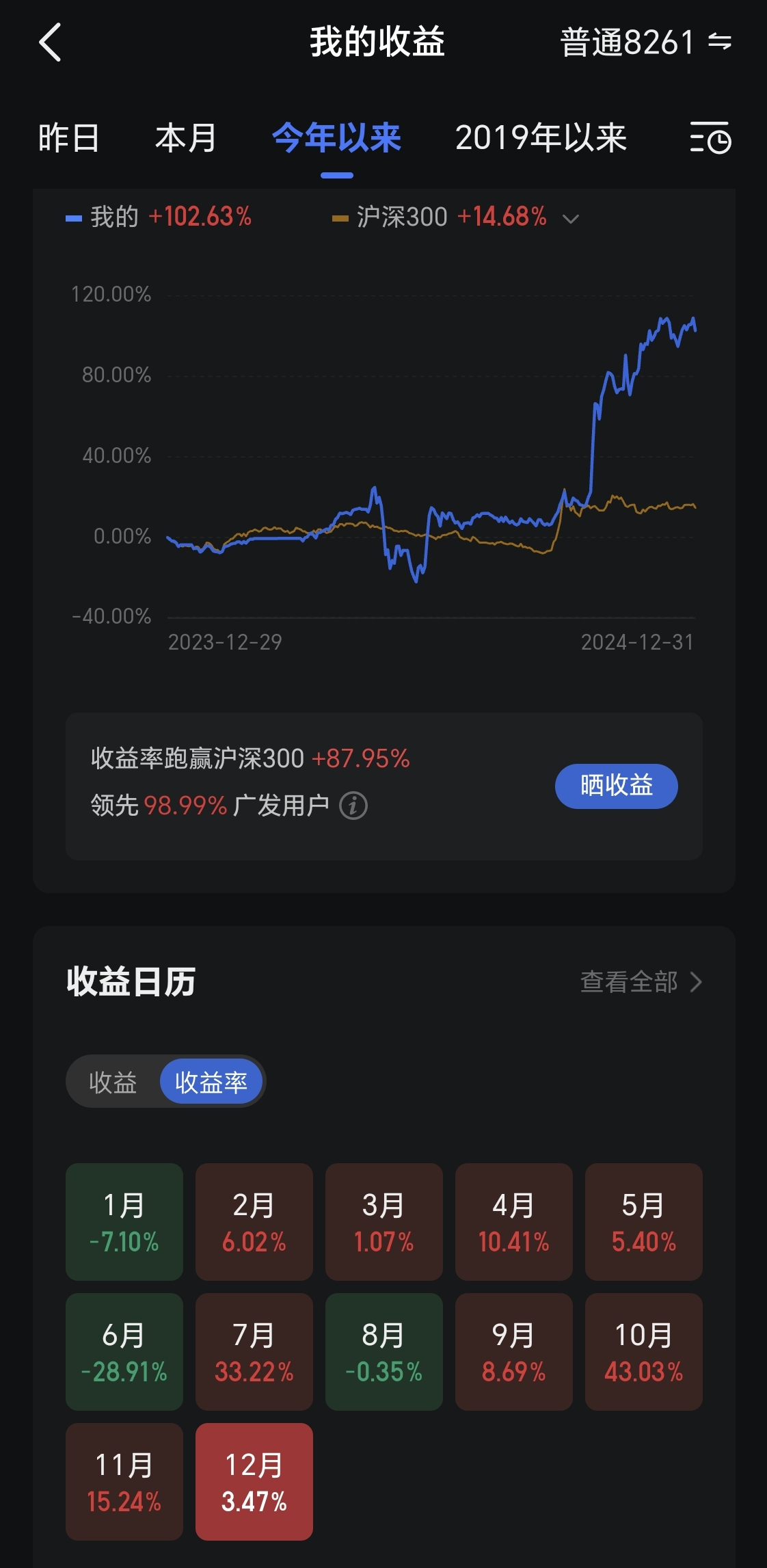Image resolution: width=767 pixels, height=1568 pixels.
Task: Expand the 沪深300 benchmark dropdown
Action: (570, 219)
